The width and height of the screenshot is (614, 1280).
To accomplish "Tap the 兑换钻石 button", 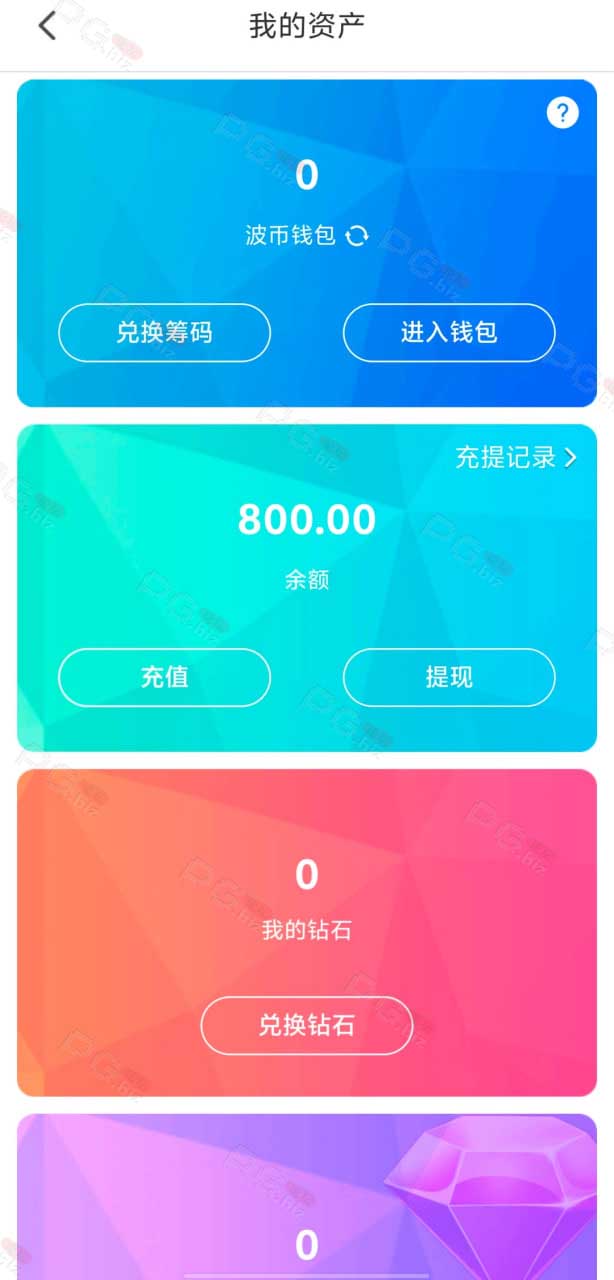I will tap(306, 1025).
